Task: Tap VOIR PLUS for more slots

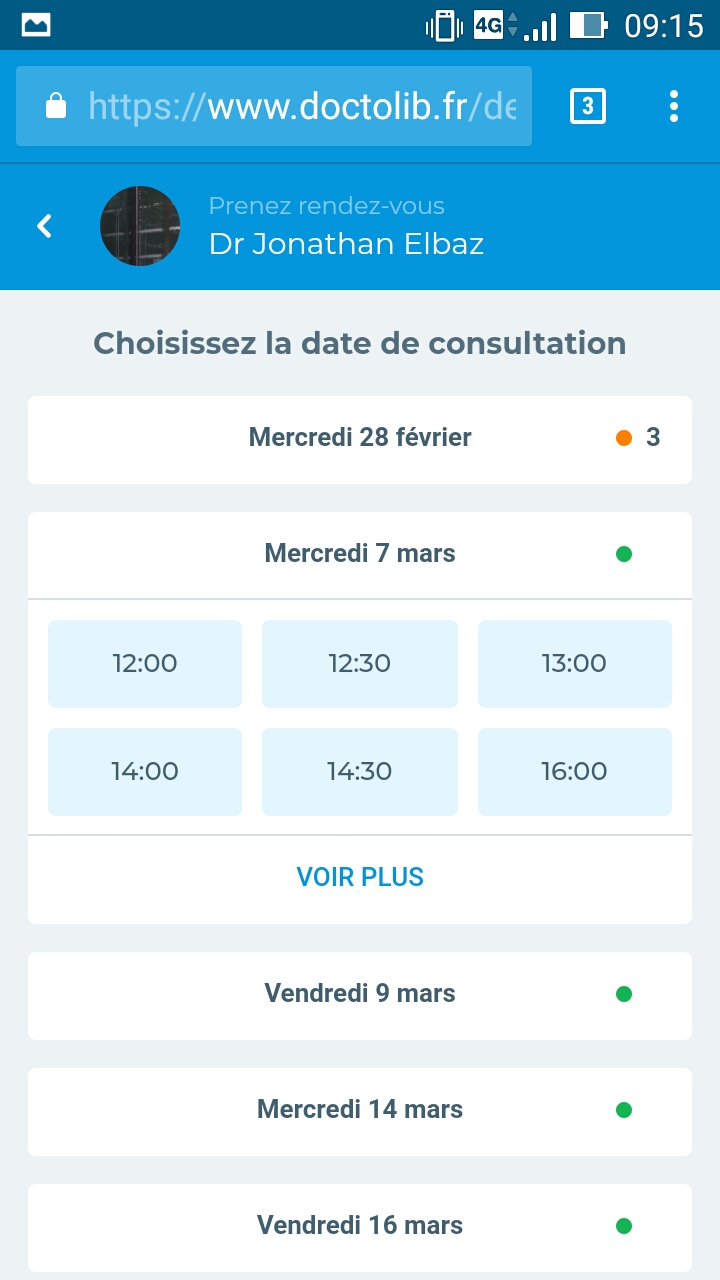Action: [x=360, y=878]
